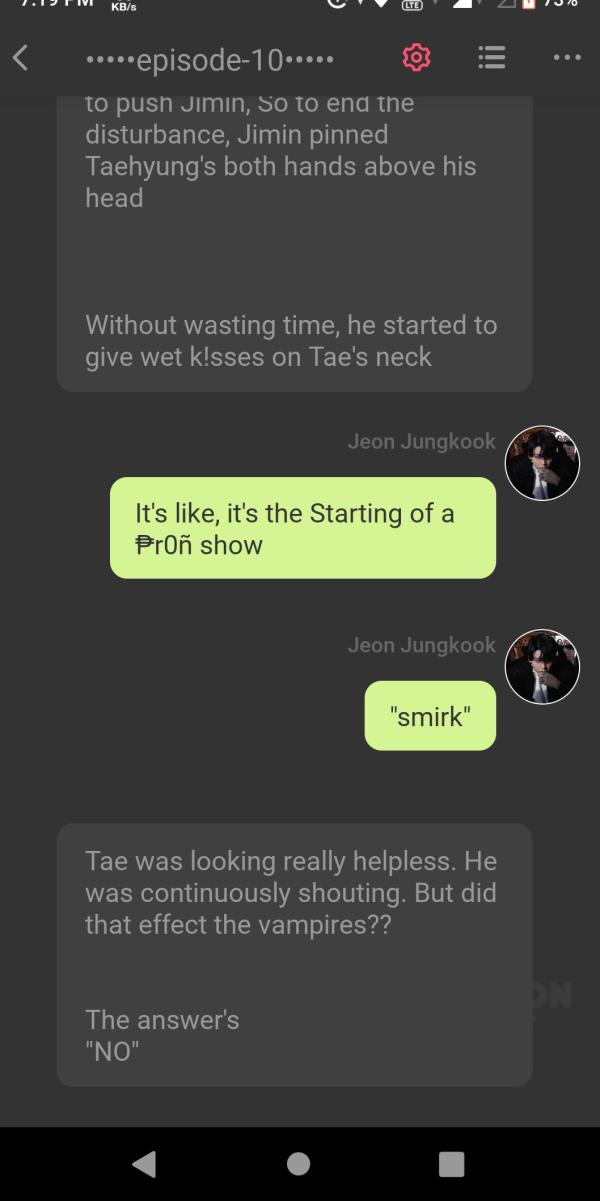Open recent apps from the navigation bar
The height and width of the screenshot is (1201, 600).
click(x=452, y=1164)
